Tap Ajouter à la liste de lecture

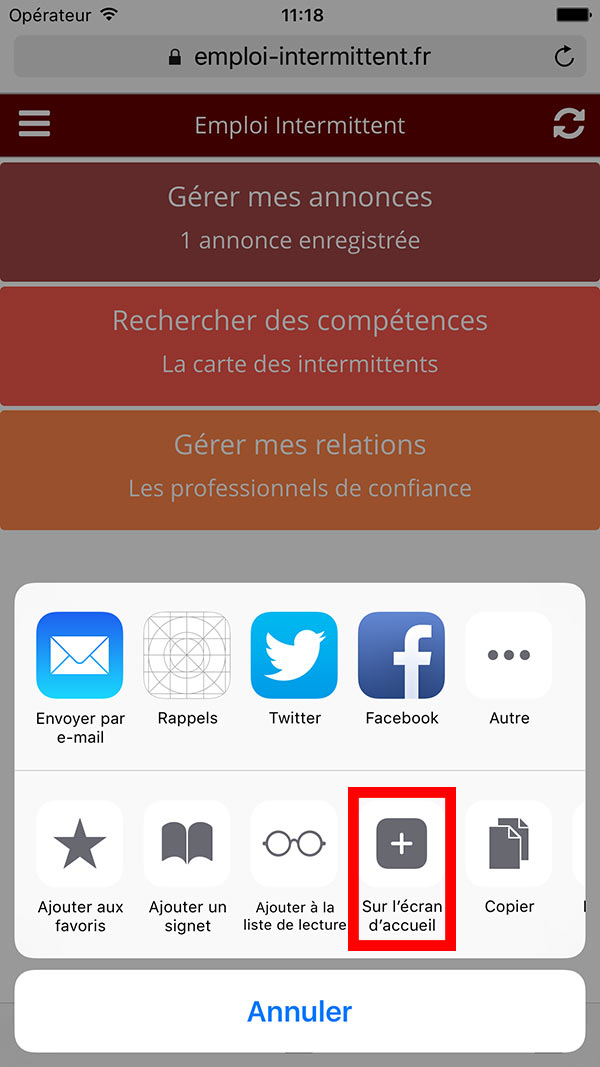coord(294,843)
